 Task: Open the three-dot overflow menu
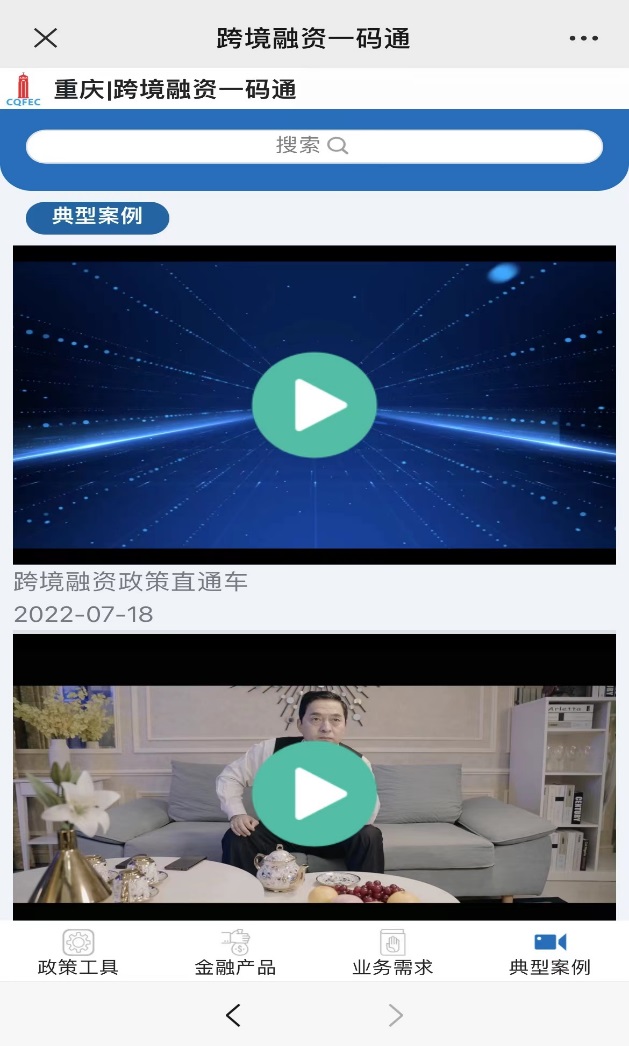point(583,38)
